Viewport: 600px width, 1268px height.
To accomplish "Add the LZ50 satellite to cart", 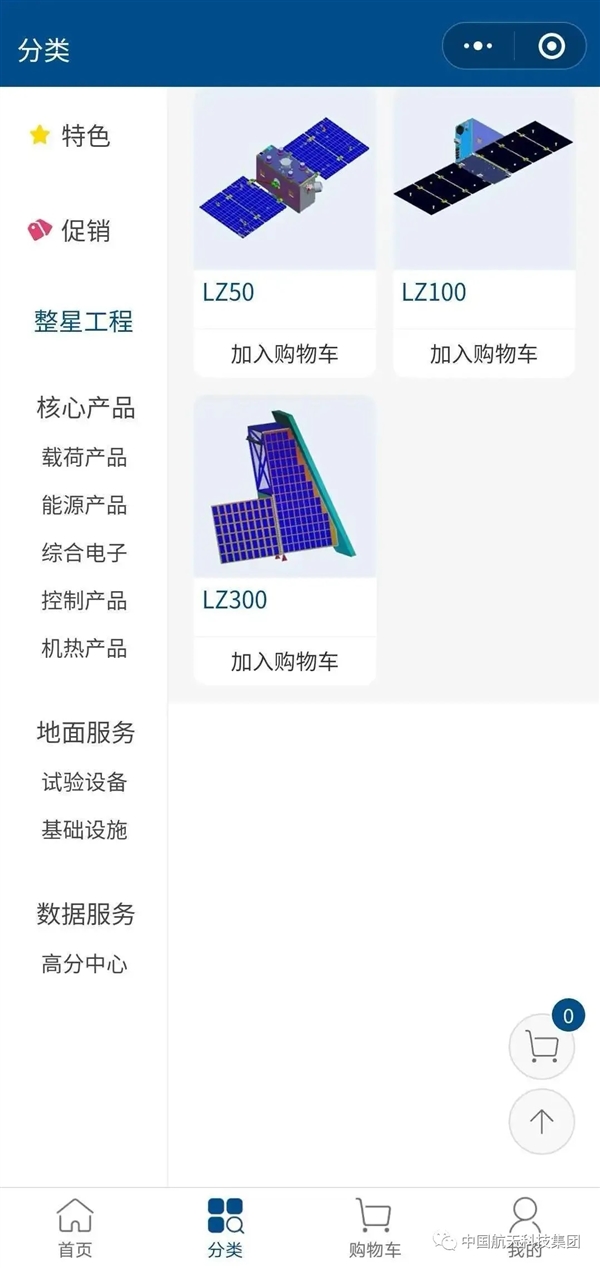I will [284, 354].
